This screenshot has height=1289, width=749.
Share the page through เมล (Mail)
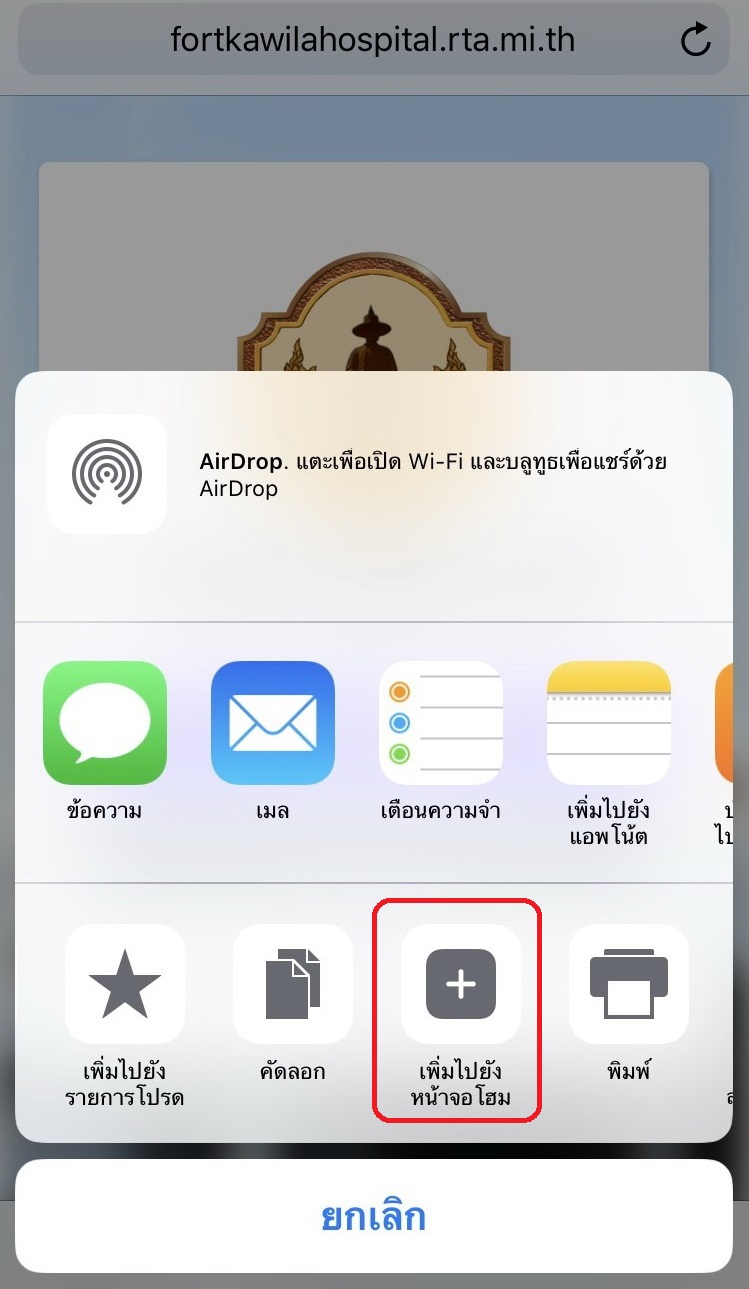(273, 723)
